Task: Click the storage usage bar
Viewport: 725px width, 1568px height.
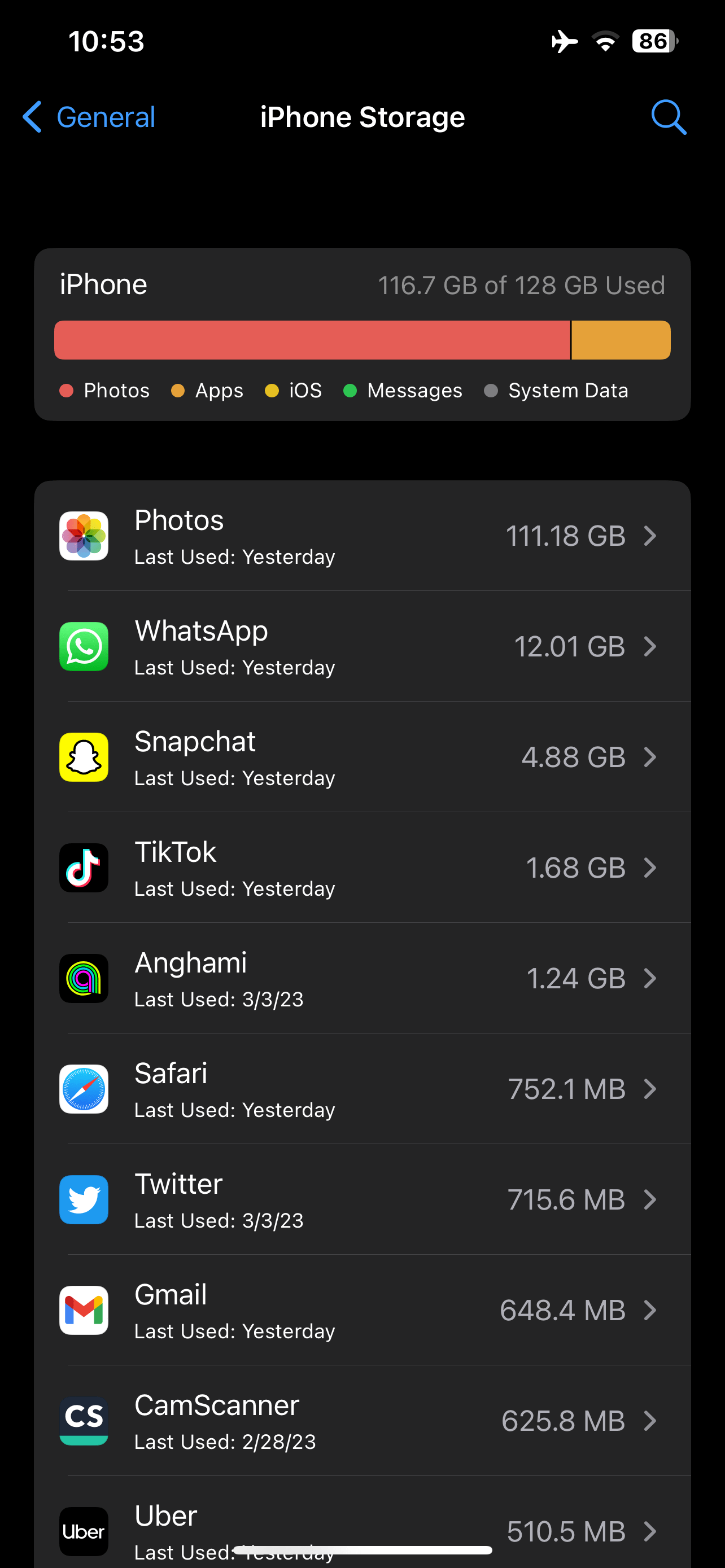Action: point(361,340)
